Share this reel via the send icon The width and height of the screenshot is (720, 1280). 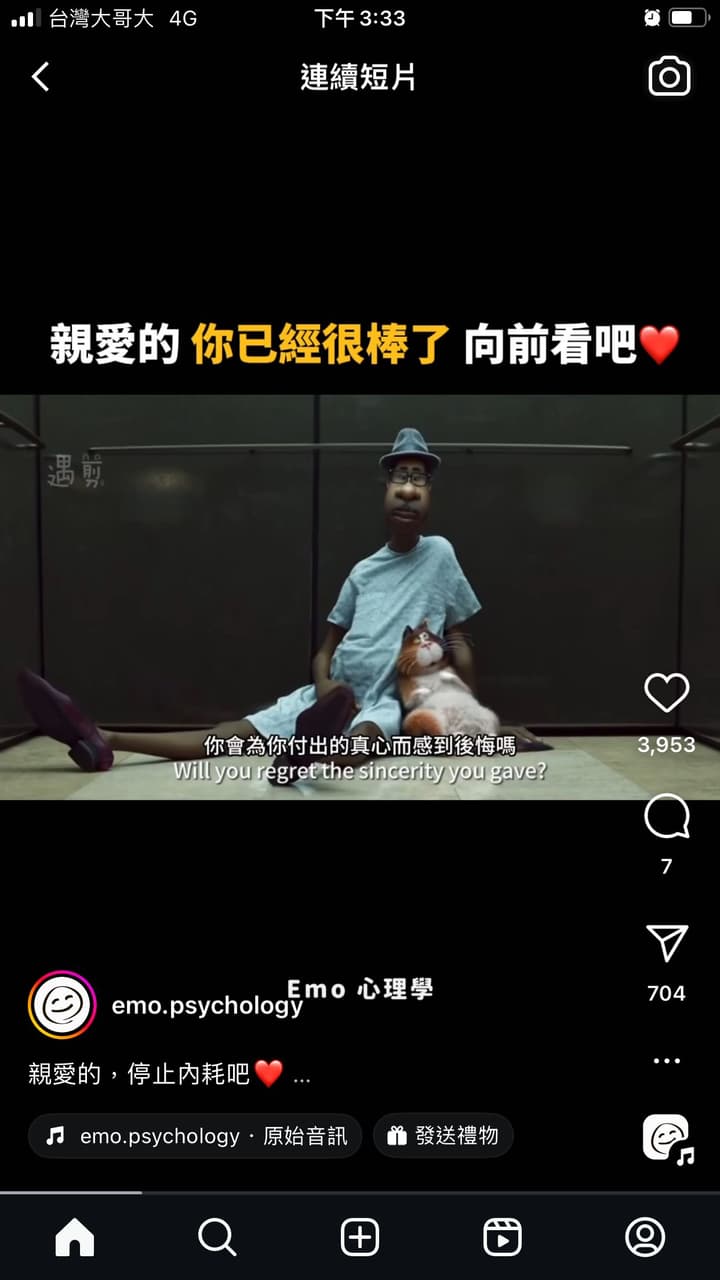pos(667,943)
